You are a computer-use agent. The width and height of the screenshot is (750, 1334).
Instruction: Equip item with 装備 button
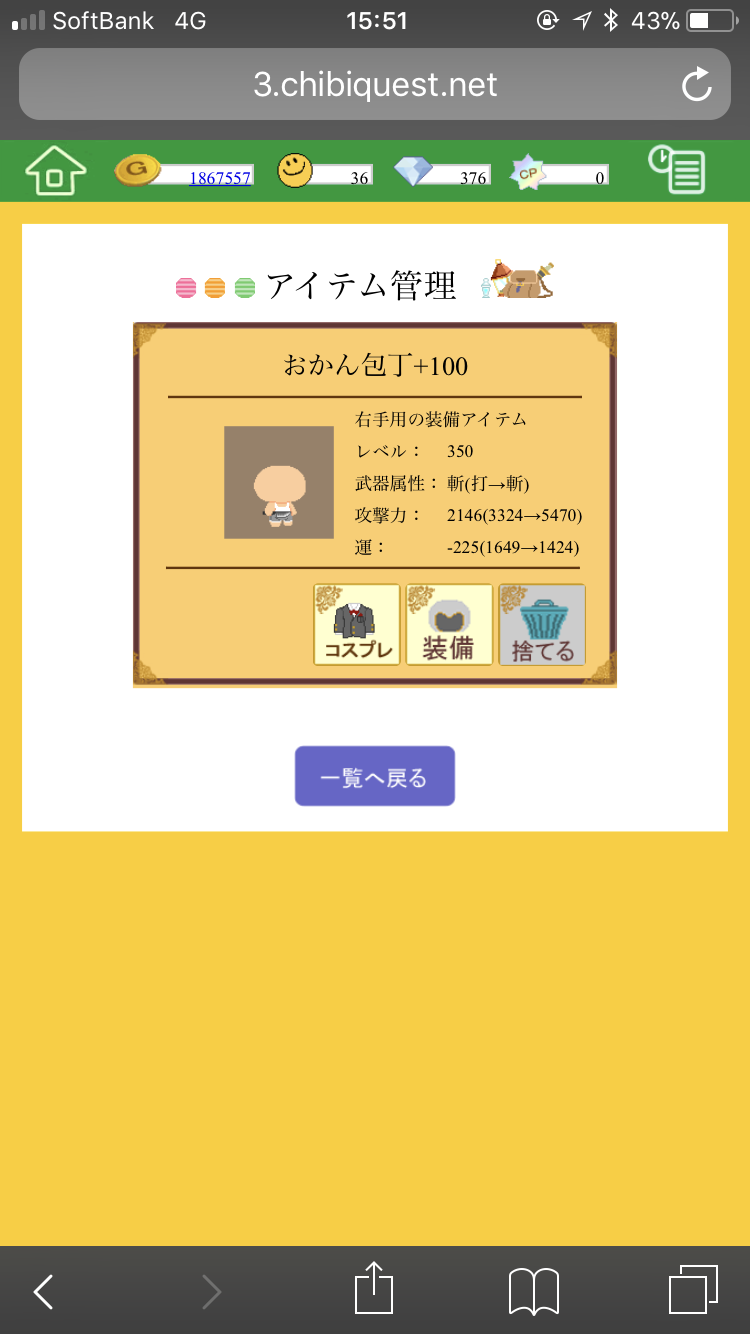pyautogui.click(x=449, y=625)
